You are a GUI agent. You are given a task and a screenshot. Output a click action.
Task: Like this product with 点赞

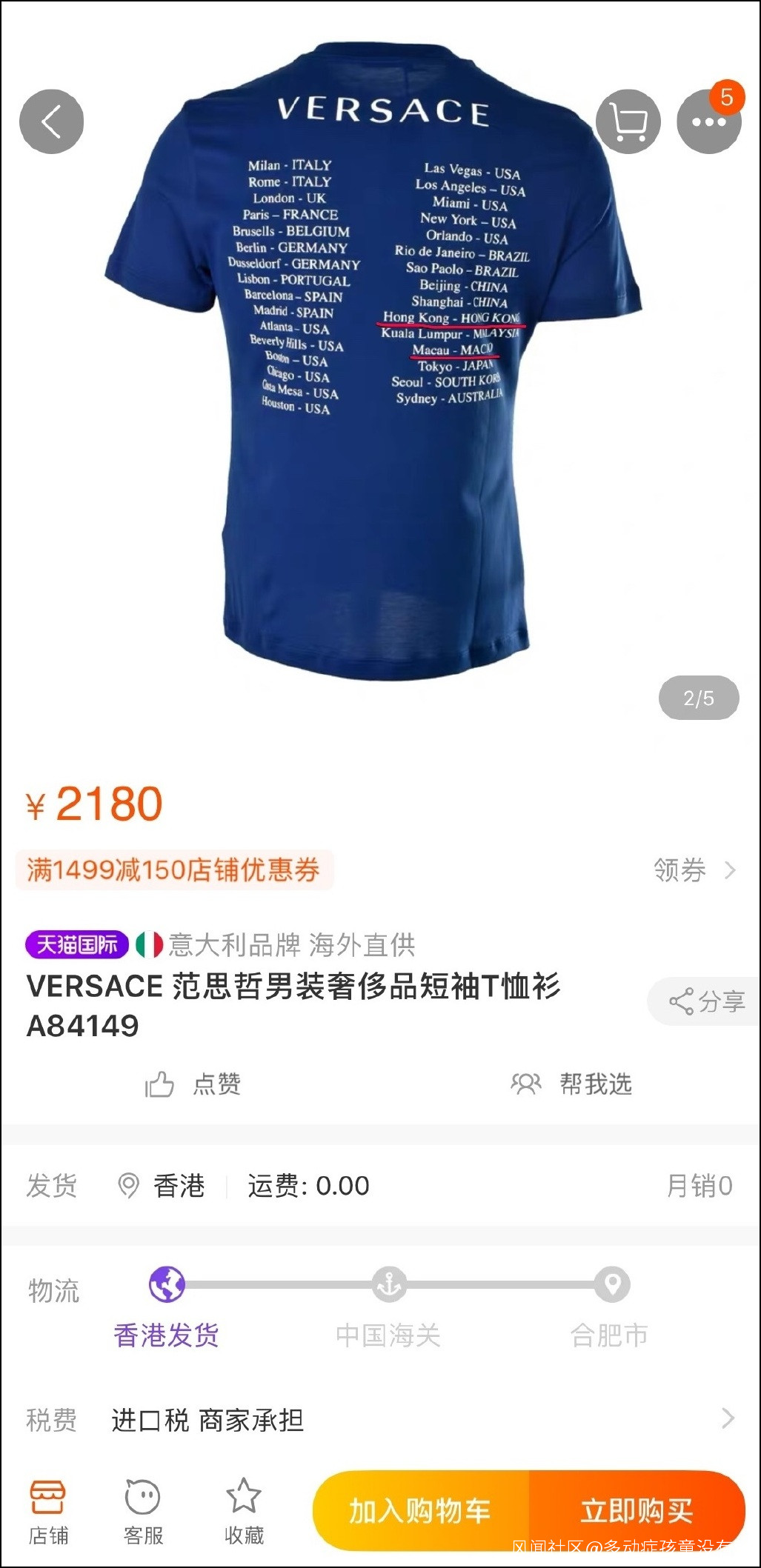coord(193,1084)
